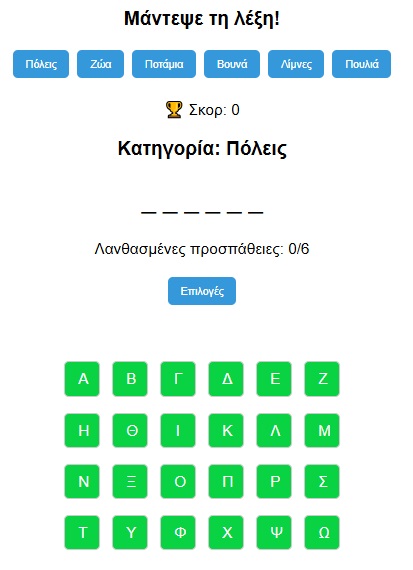Select the Πόλεις category button
413x570 pixels.
41,64
